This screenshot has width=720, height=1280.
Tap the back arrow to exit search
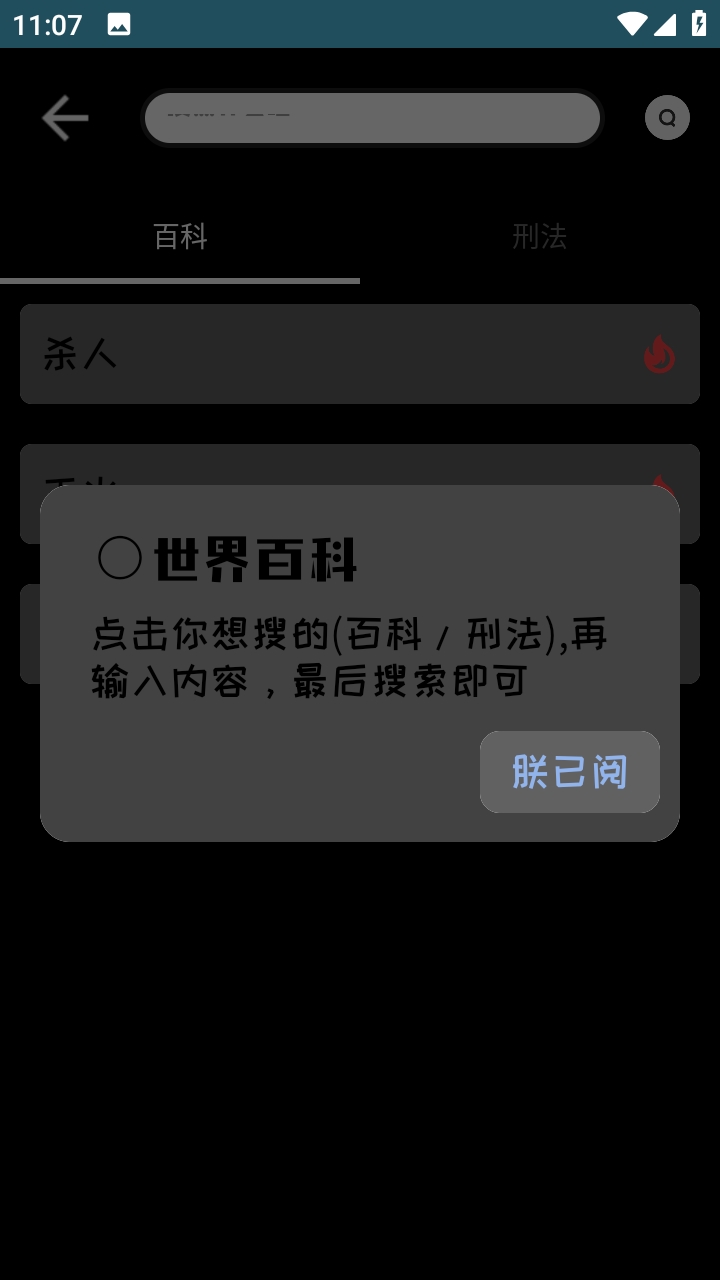click(64, 117)
